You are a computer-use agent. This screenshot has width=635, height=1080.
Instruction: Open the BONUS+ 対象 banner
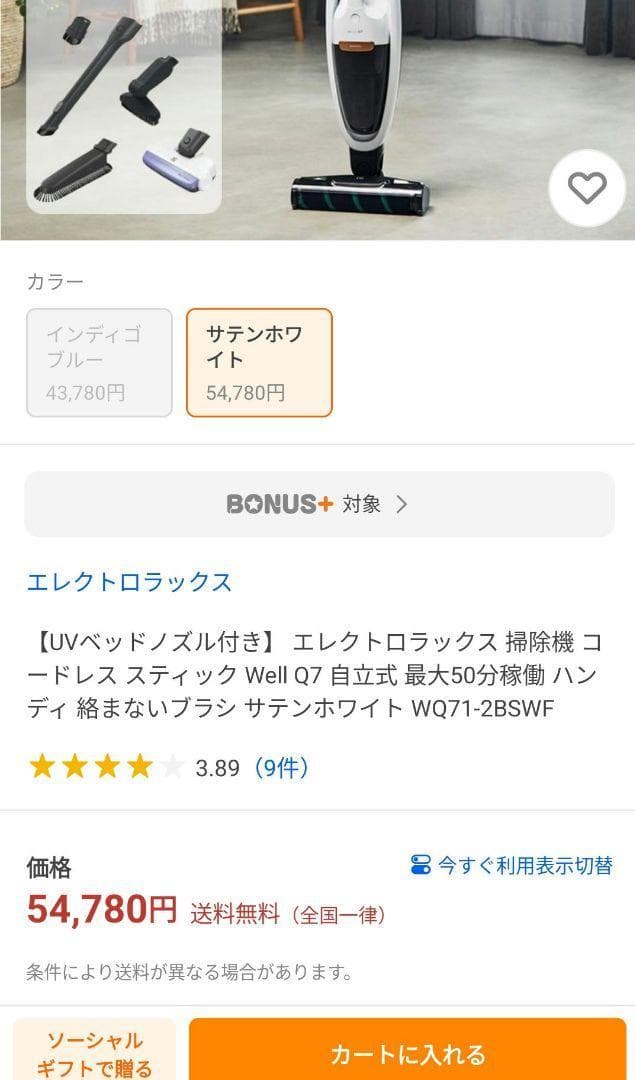click(x=318, y=504)
